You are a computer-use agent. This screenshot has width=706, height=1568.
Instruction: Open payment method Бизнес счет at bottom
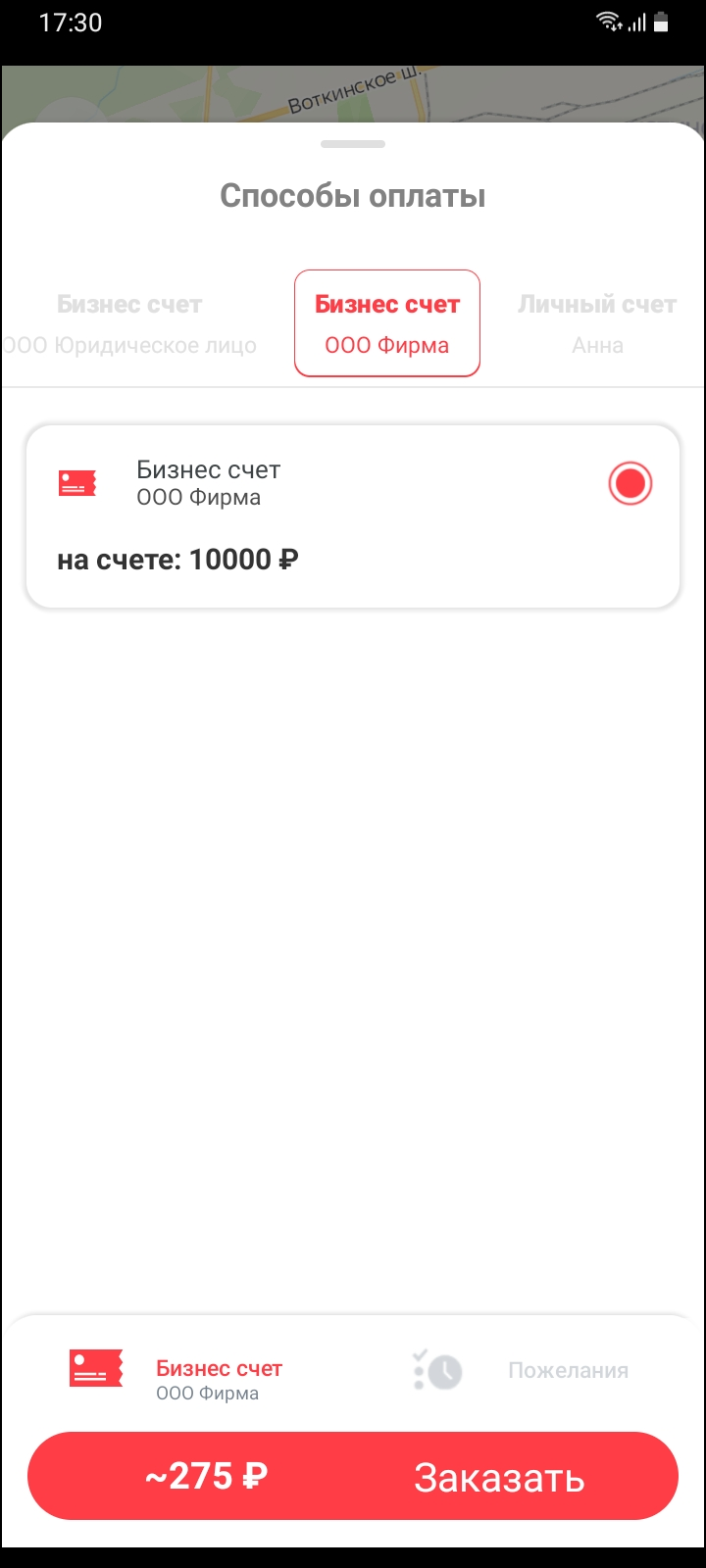(x=176, y=1380)
